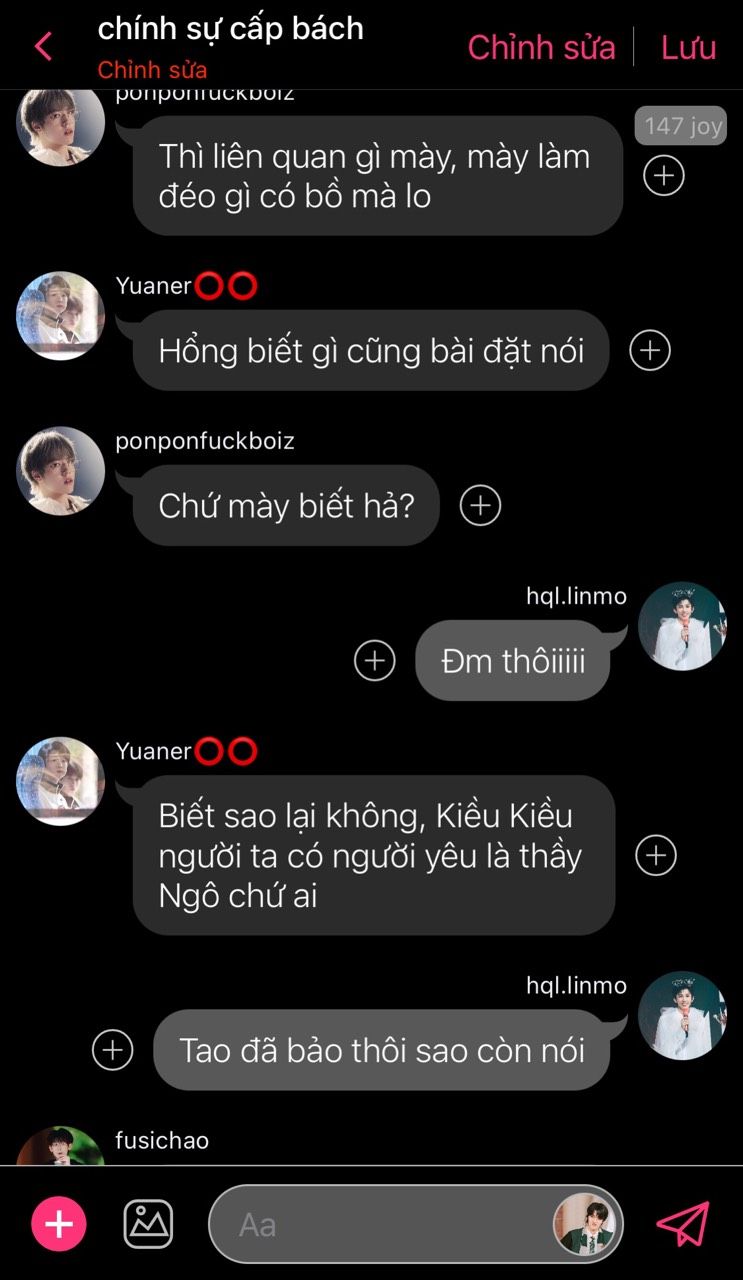The image size is (743, 1280).
Task: Tap Chỉnh sửa in the top bar
Action: 541,47
